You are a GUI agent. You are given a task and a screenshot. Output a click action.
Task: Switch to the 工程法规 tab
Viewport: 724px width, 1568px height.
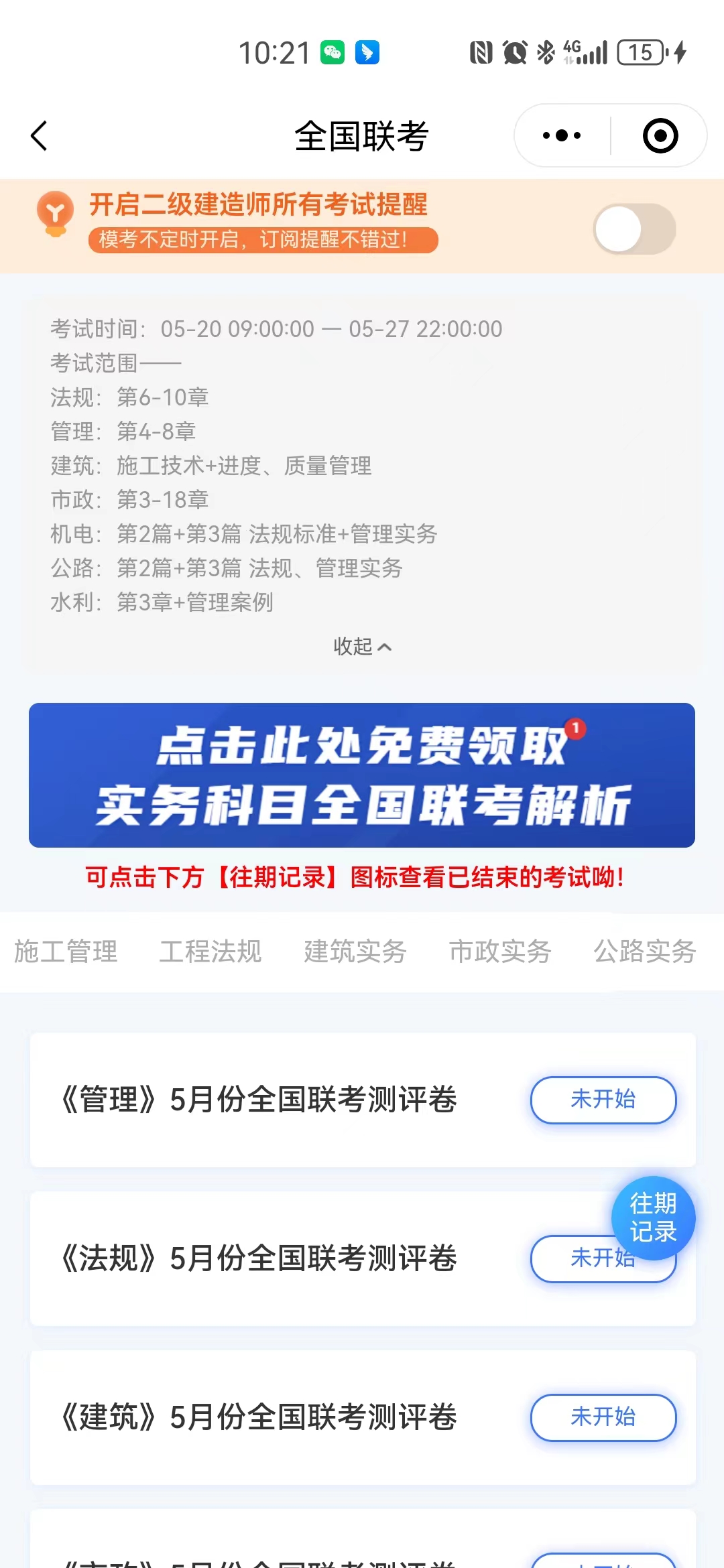click(x=210, y=952)
